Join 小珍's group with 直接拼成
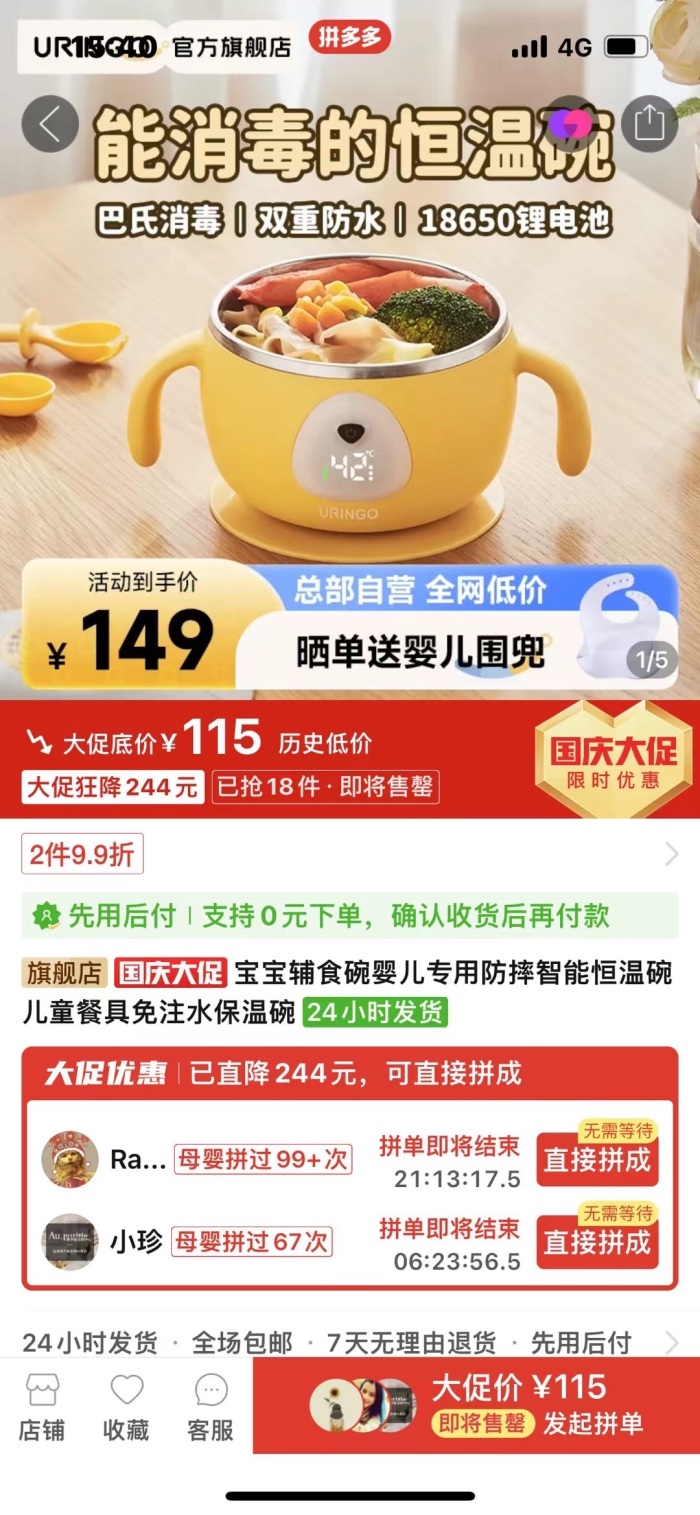The height and width of the screenshot is (1515, 700). coord(597,1243)
